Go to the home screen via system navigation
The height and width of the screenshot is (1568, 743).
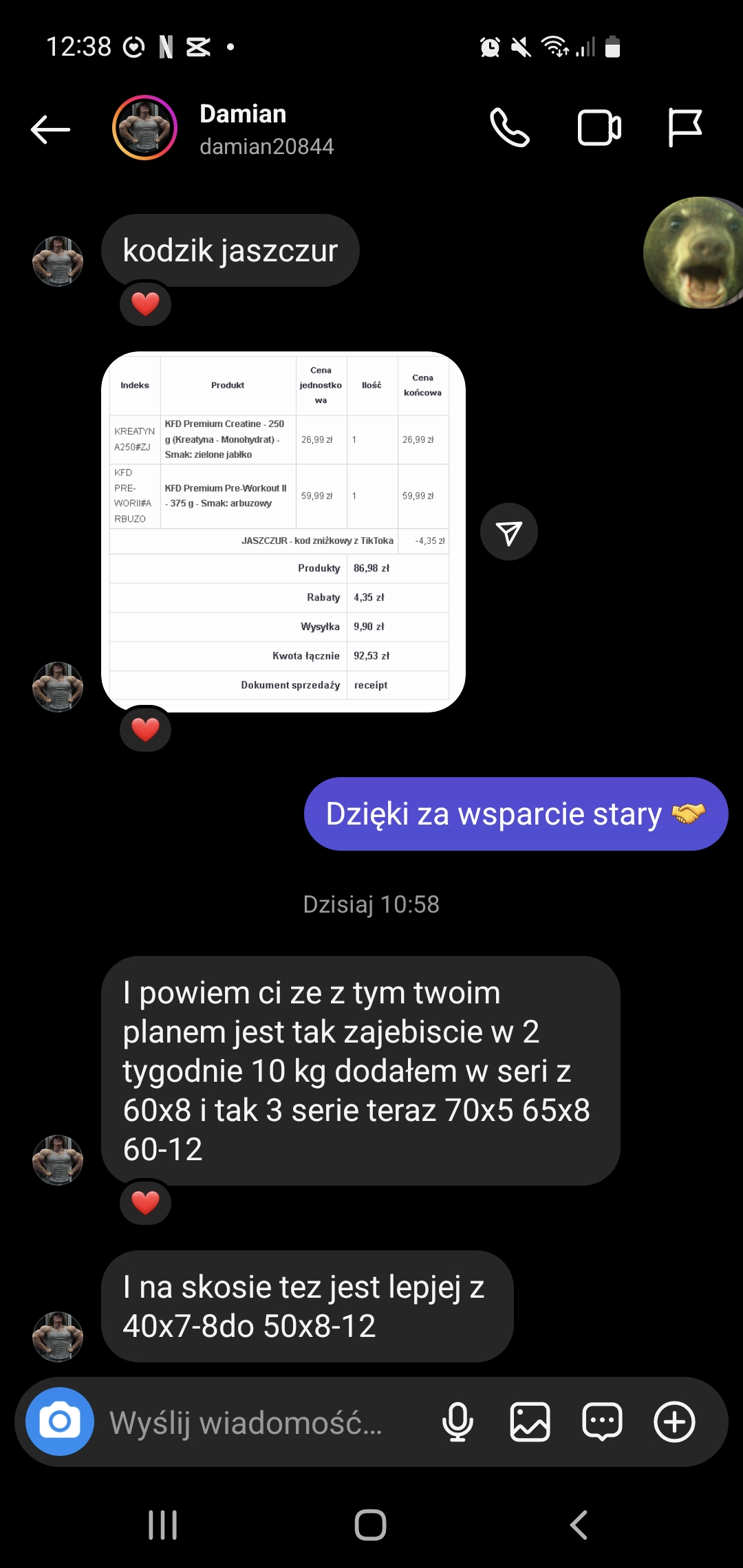370,1525
